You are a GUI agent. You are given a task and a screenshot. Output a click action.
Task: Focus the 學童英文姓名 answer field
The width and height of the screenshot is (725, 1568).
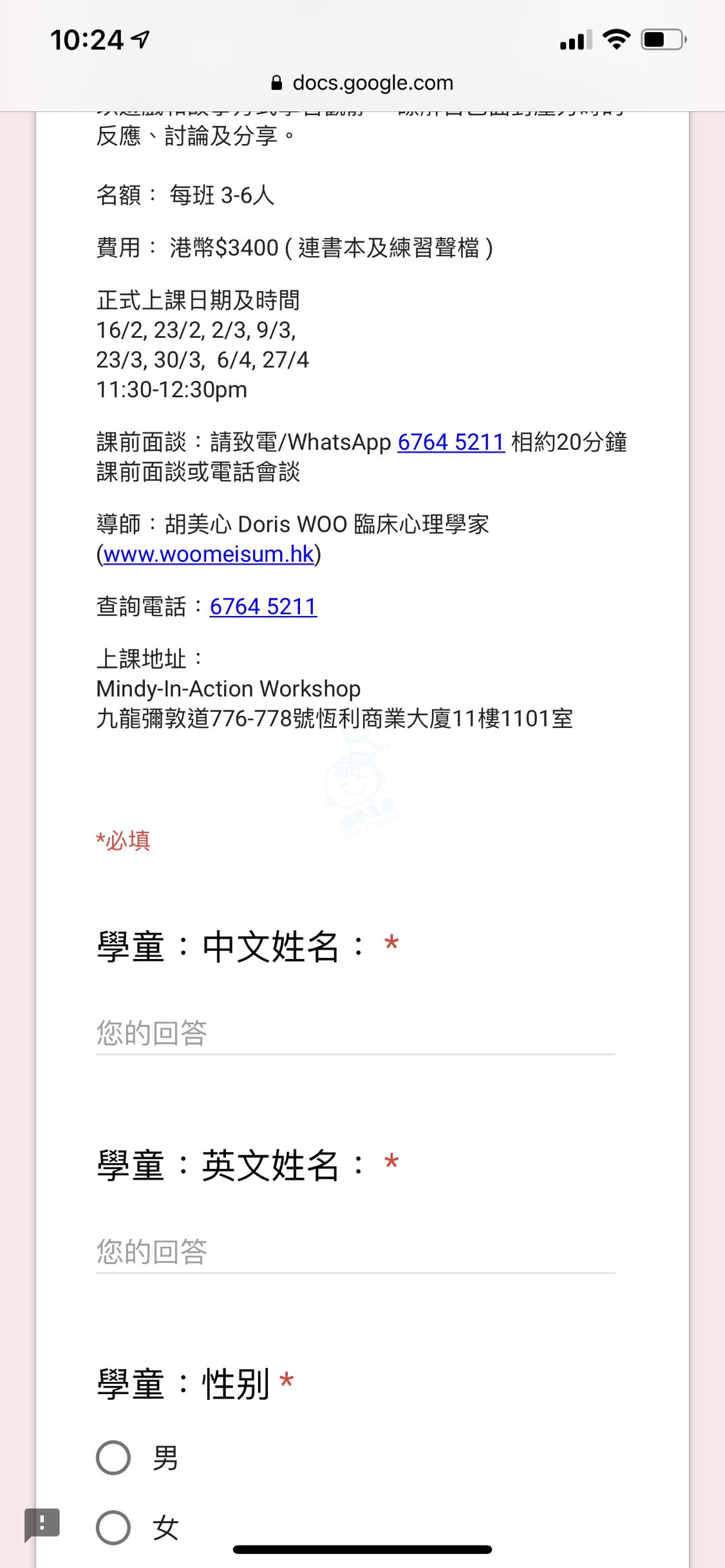pyautogui.click(x=355, y=1252)
